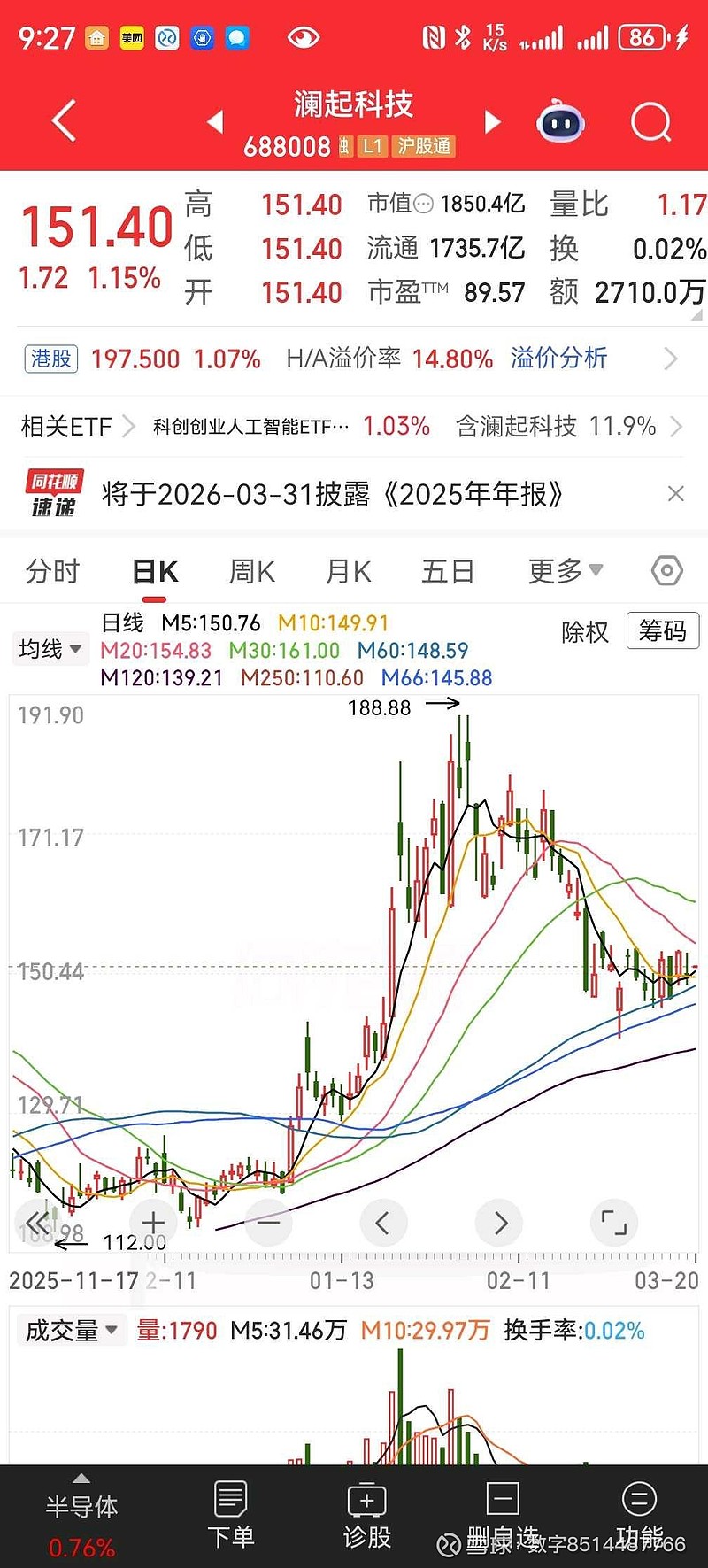Zoom in on chart using plus icon
Image resolution: width=708 pixels, height=1568 pixels.
(x=152, y=1223)
